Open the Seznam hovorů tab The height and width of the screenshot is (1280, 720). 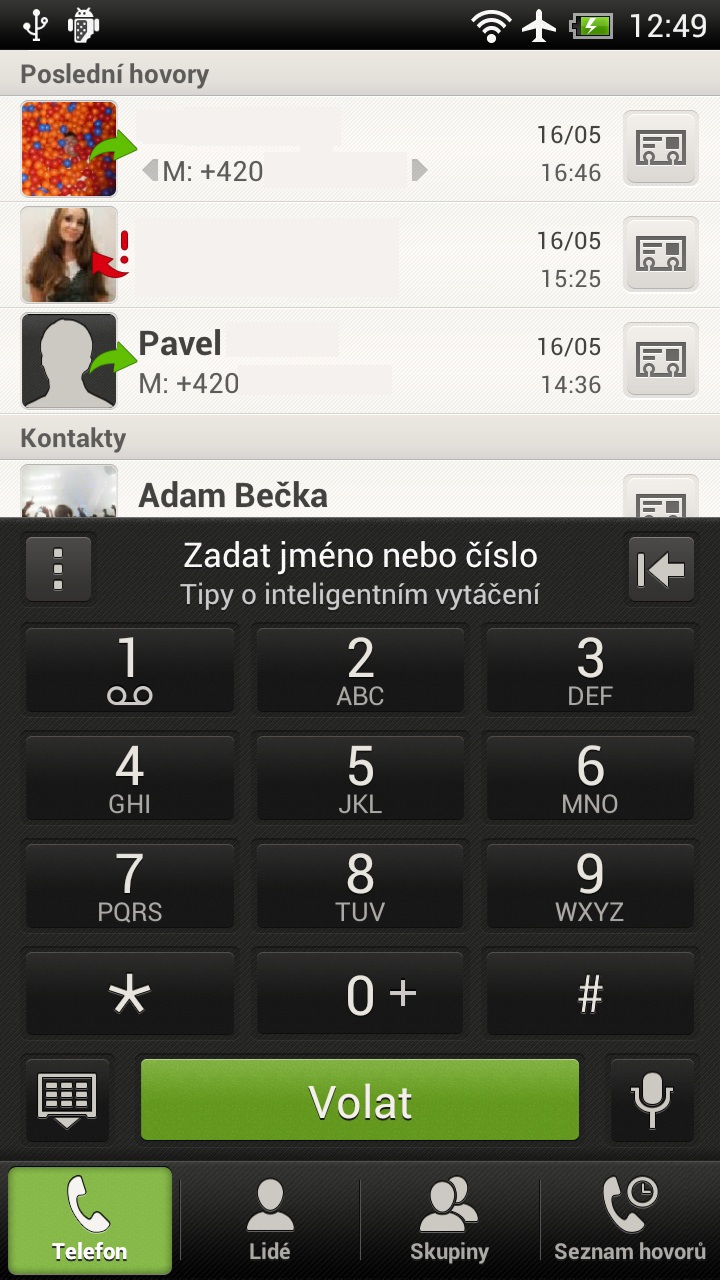click(630, 1221)
